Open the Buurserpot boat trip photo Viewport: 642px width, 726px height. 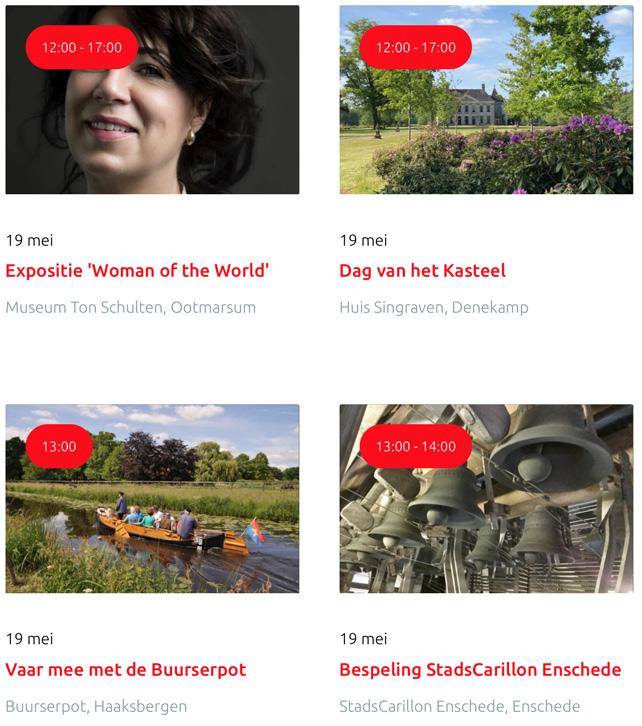[x=152, y=499]
